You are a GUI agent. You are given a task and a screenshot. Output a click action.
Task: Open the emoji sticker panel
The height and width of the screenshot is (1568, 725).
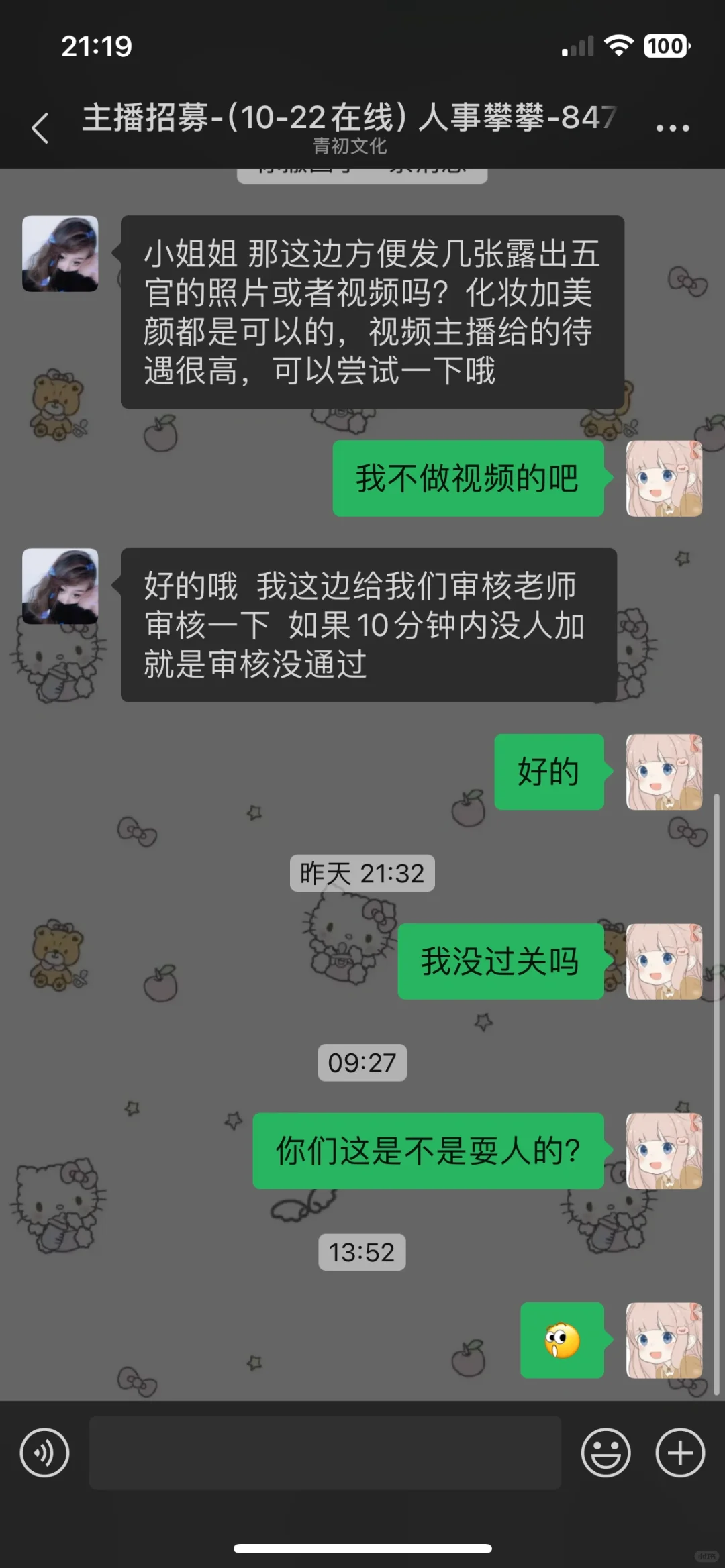click(x=606, y=1453)
